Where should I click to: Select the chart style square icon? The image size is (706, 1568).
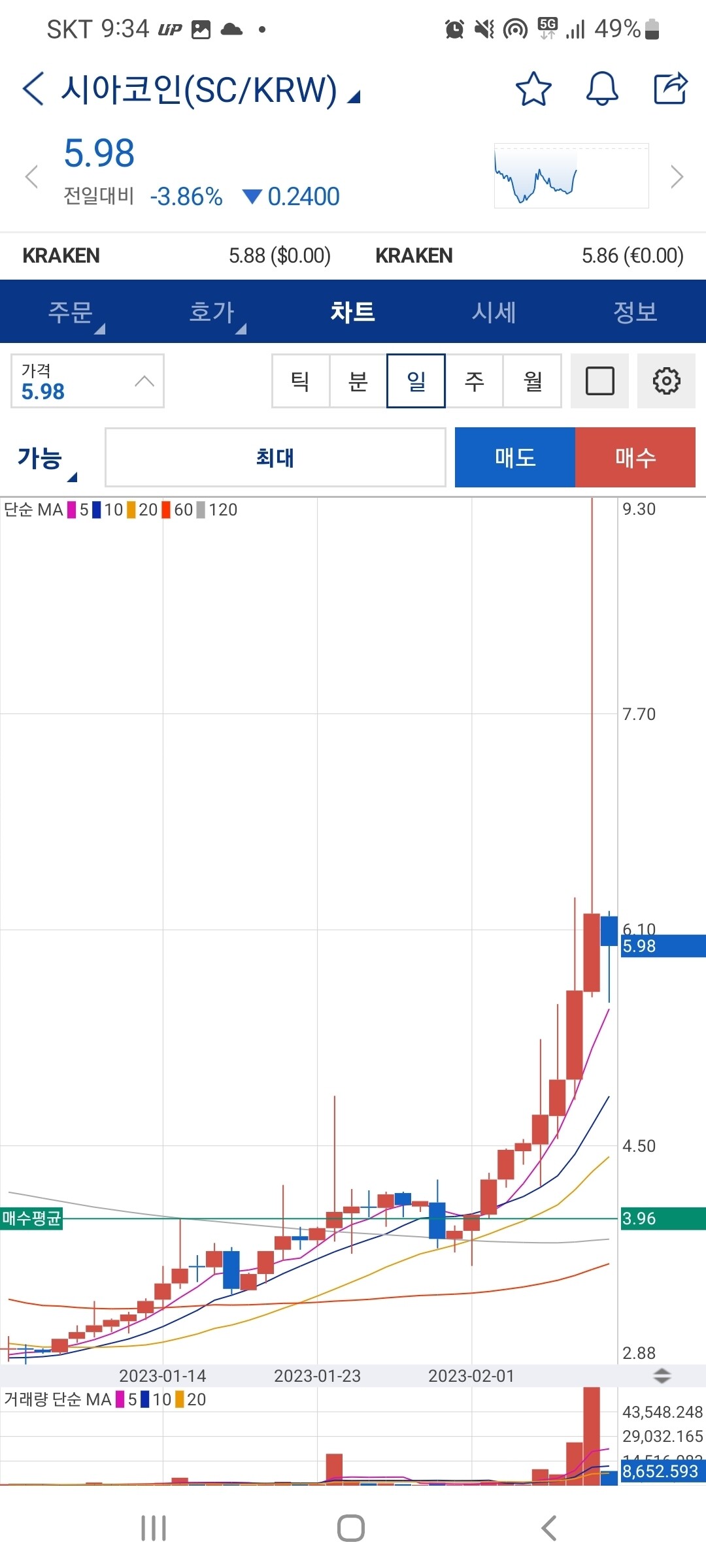coord(599,381)
